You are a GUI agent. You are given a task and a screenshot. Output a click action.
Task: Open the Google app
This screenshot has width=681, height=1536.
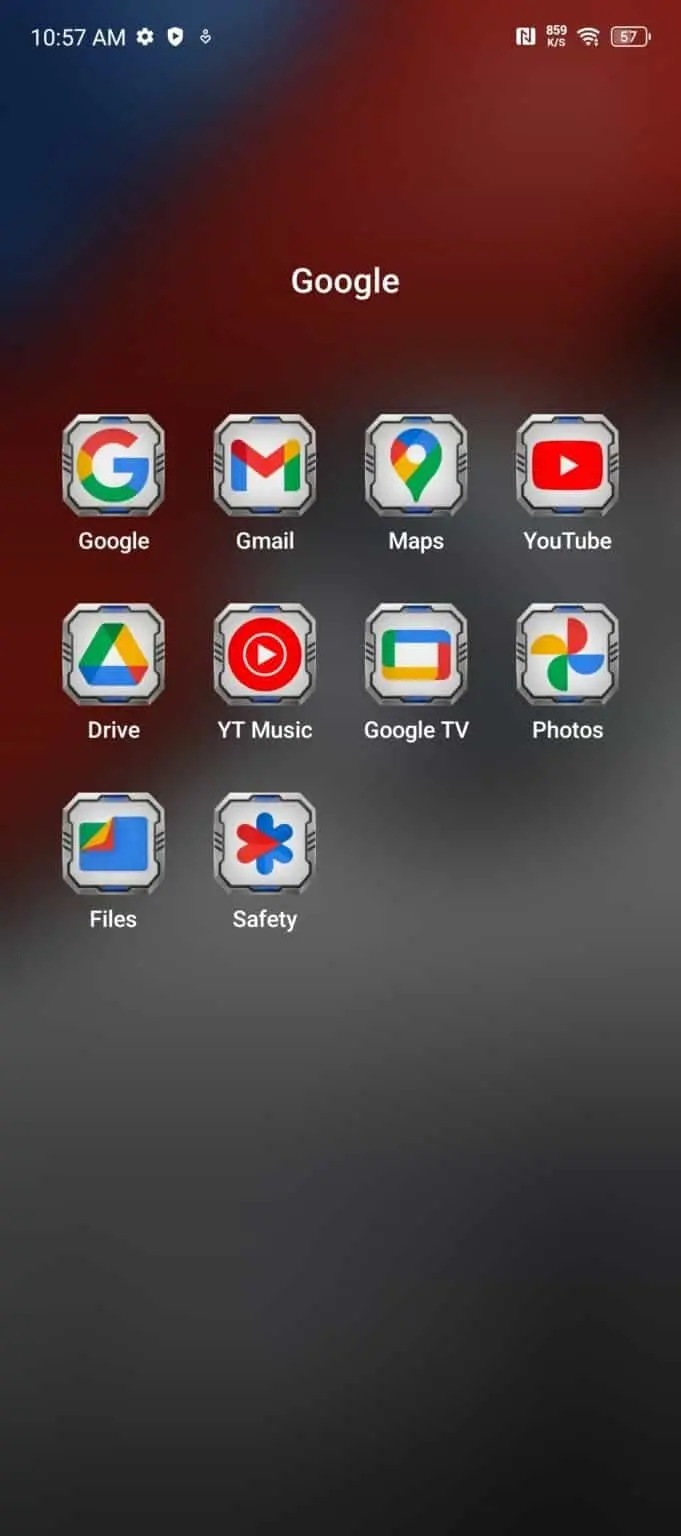[x=113, y=465]
